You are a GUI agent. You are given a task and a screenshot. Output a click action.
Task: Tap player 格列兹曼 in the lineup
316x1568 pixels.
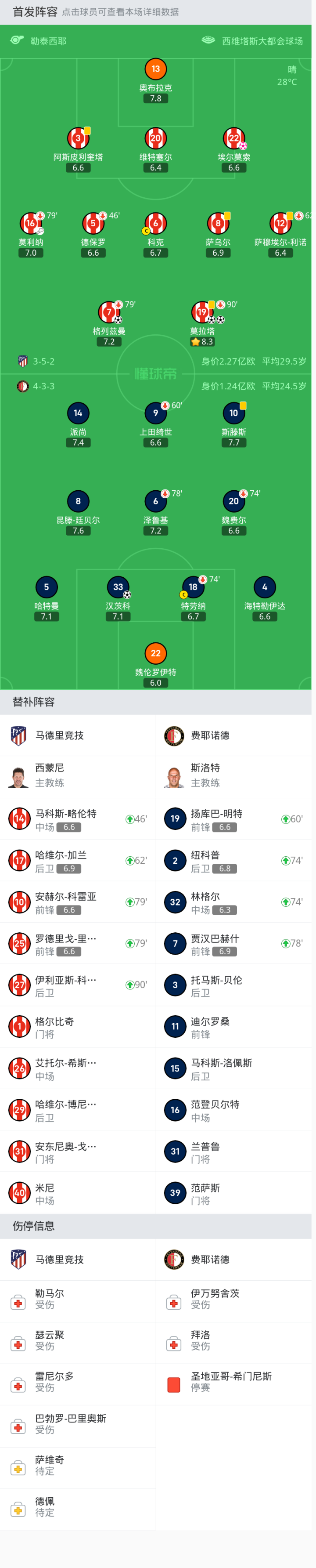[109, 313]
